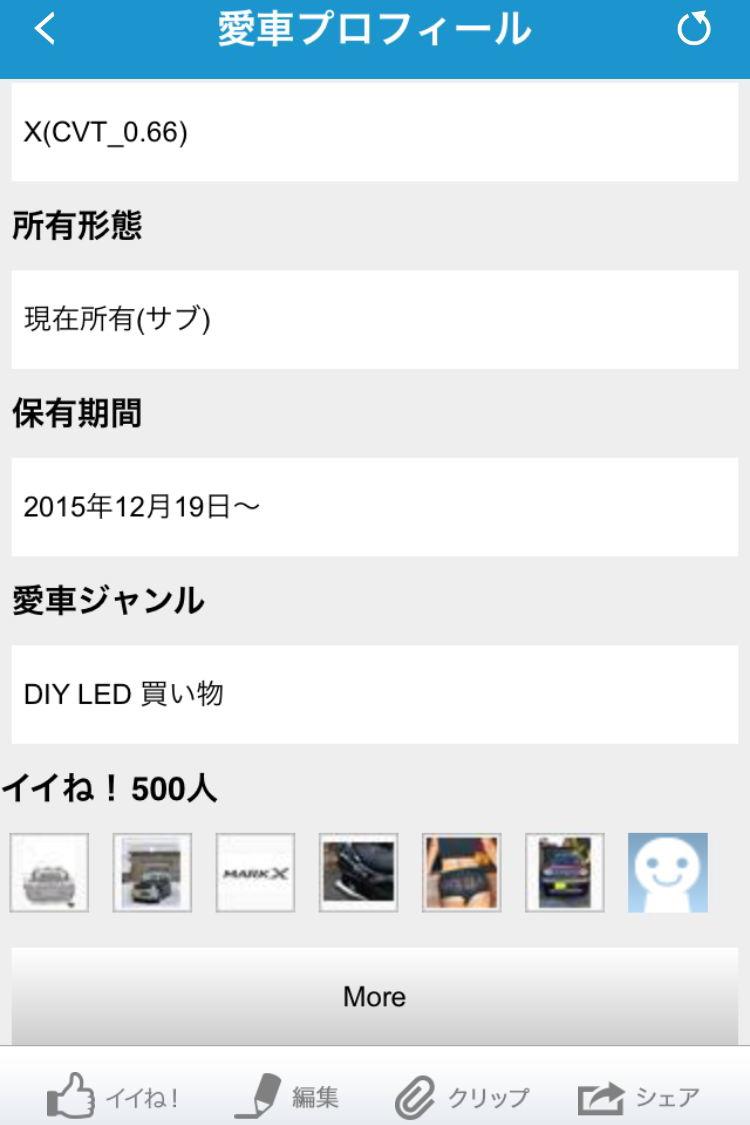The width and height of the screenshot is (750, 1125).
Task: Go back using the top-left arrow
Action: tap(45, 30)
